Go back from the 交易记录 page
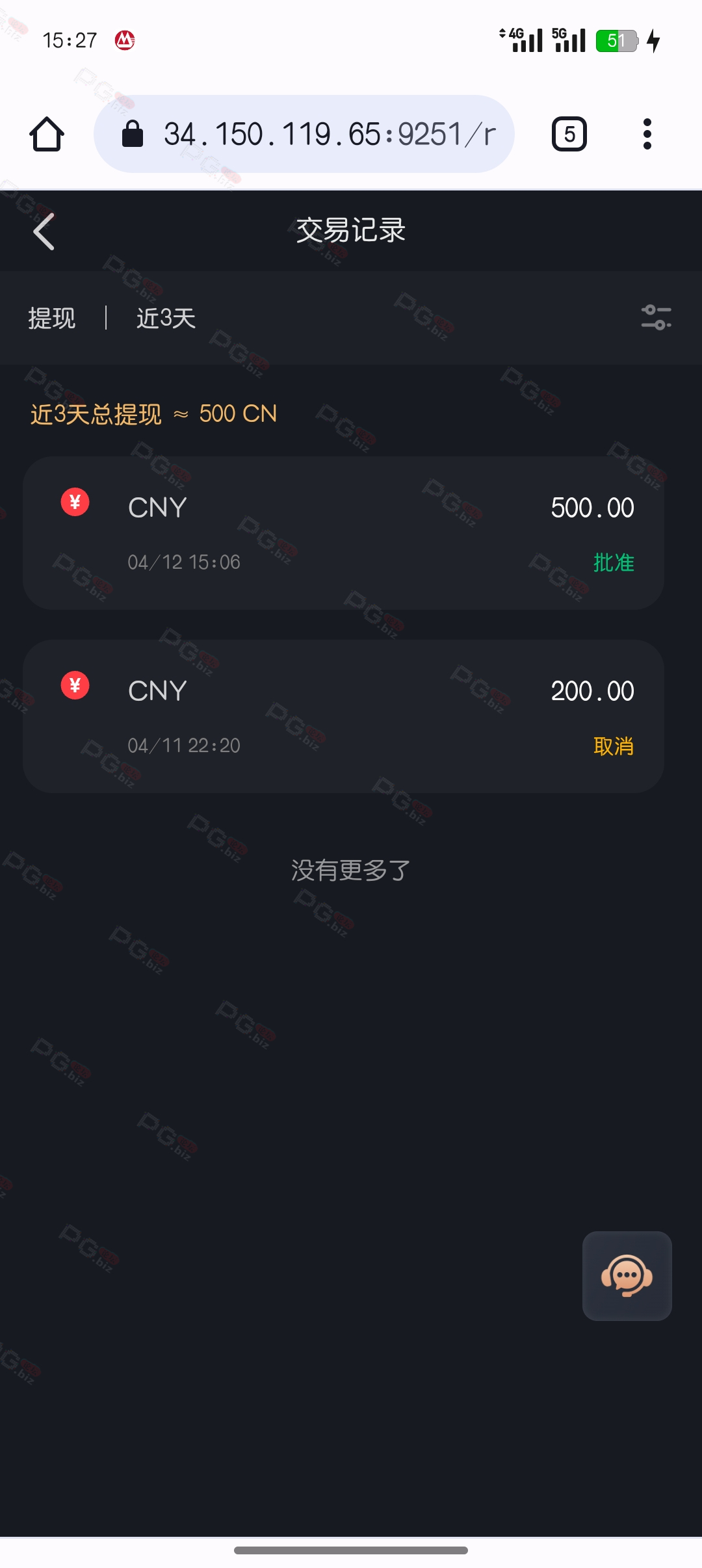 coord(44,231)
